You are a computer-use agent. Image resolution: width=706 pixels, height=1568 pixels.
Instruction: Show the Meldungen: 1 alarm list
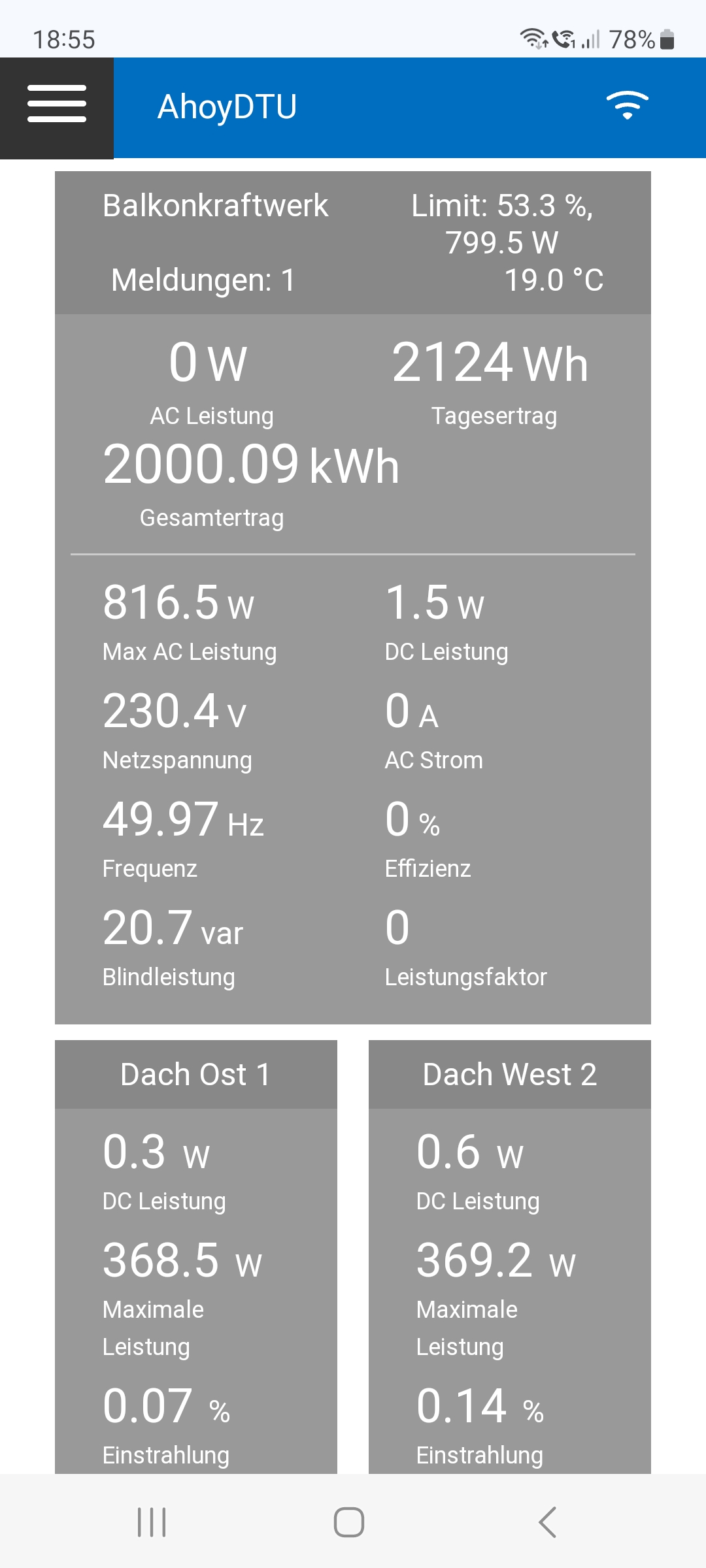203,280
